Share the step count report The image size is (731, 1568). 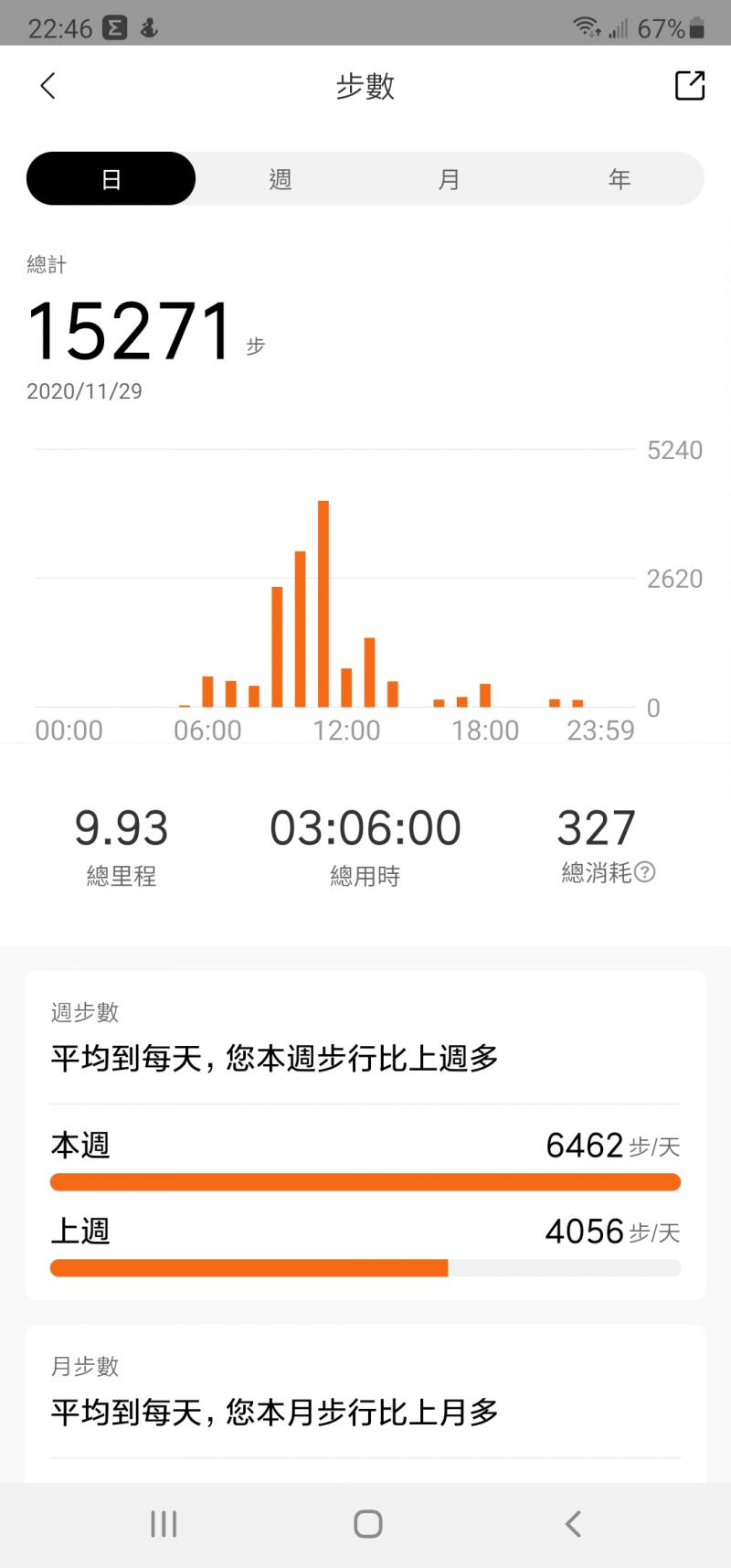(x=690, y=86)
